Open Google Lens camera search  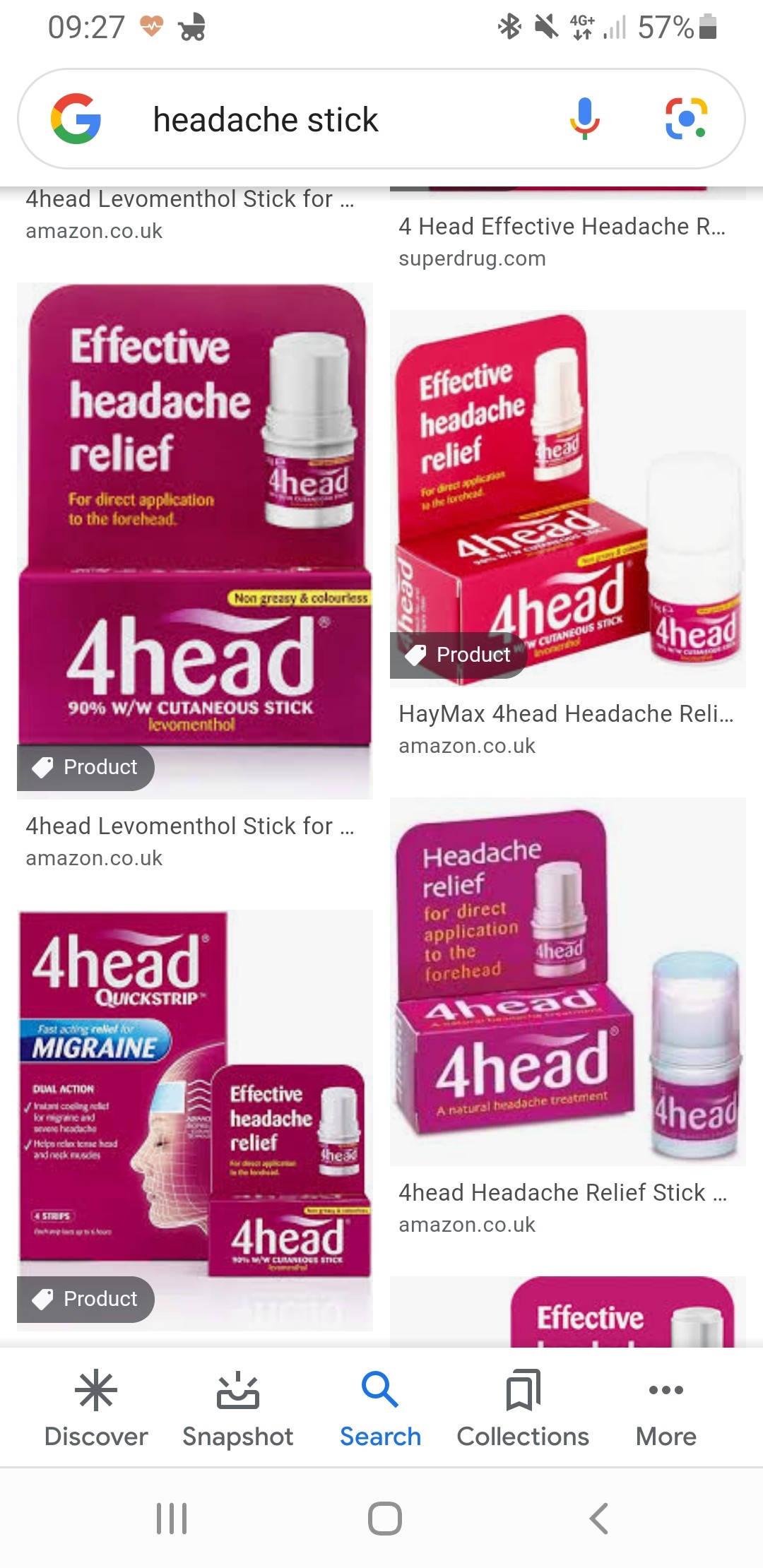point(685,119)
